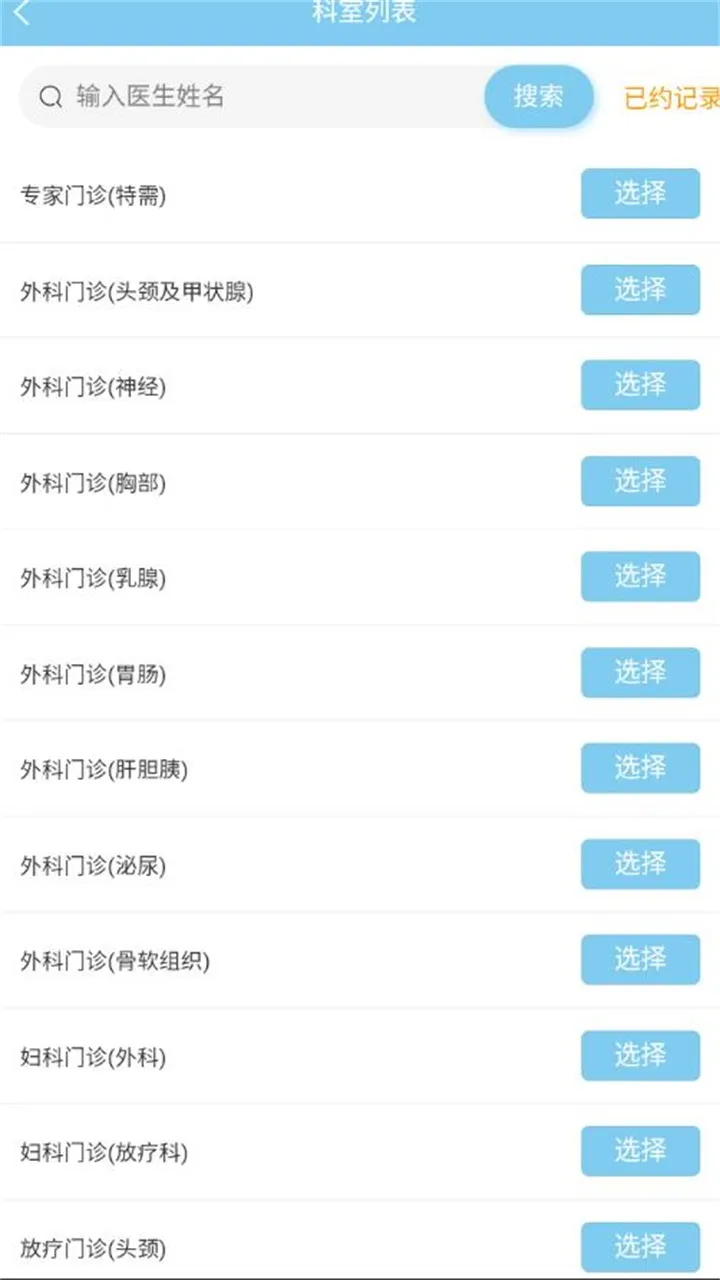Select 放疗门诊(头颈) department

pos(640,1247)
